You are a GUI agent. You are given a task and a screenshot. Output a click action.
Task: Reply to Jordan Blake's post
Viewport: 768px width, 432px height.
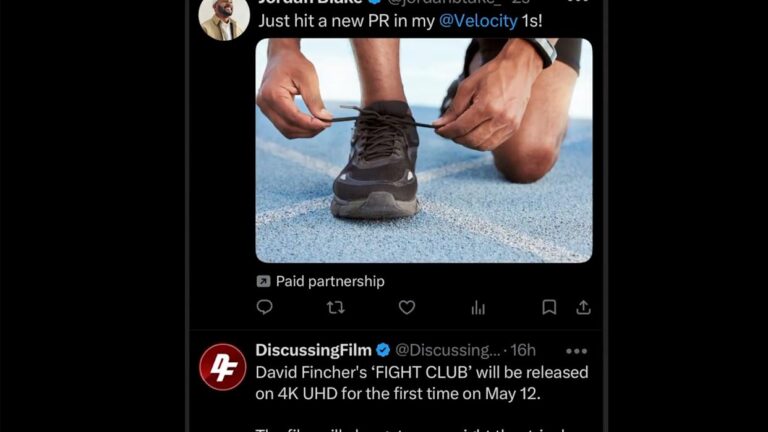(x=264, y=307)
